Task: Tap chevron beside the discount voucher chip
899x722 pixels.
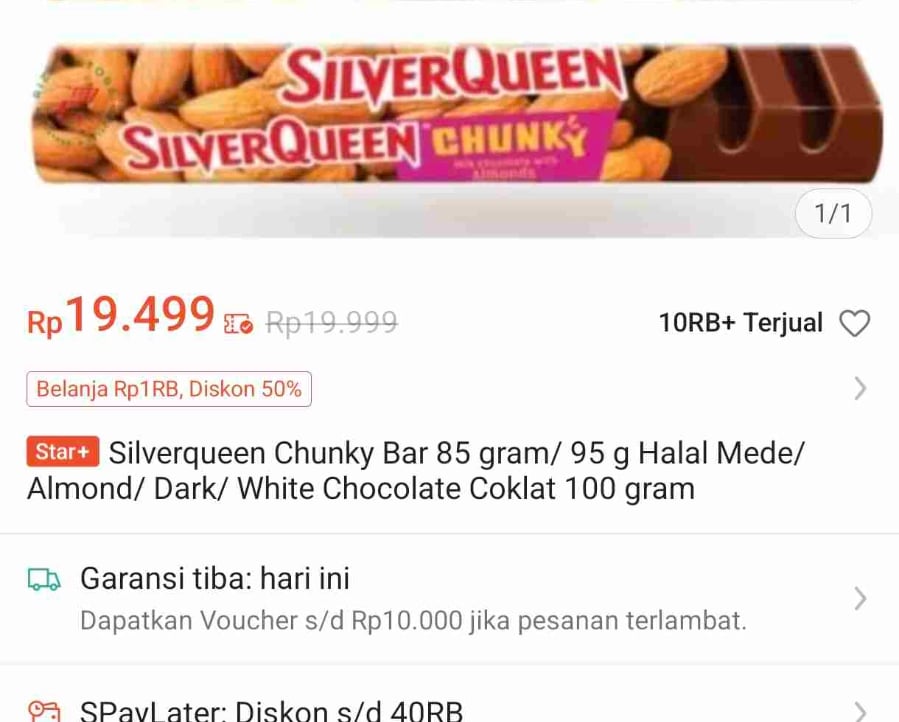Action: 859,389
